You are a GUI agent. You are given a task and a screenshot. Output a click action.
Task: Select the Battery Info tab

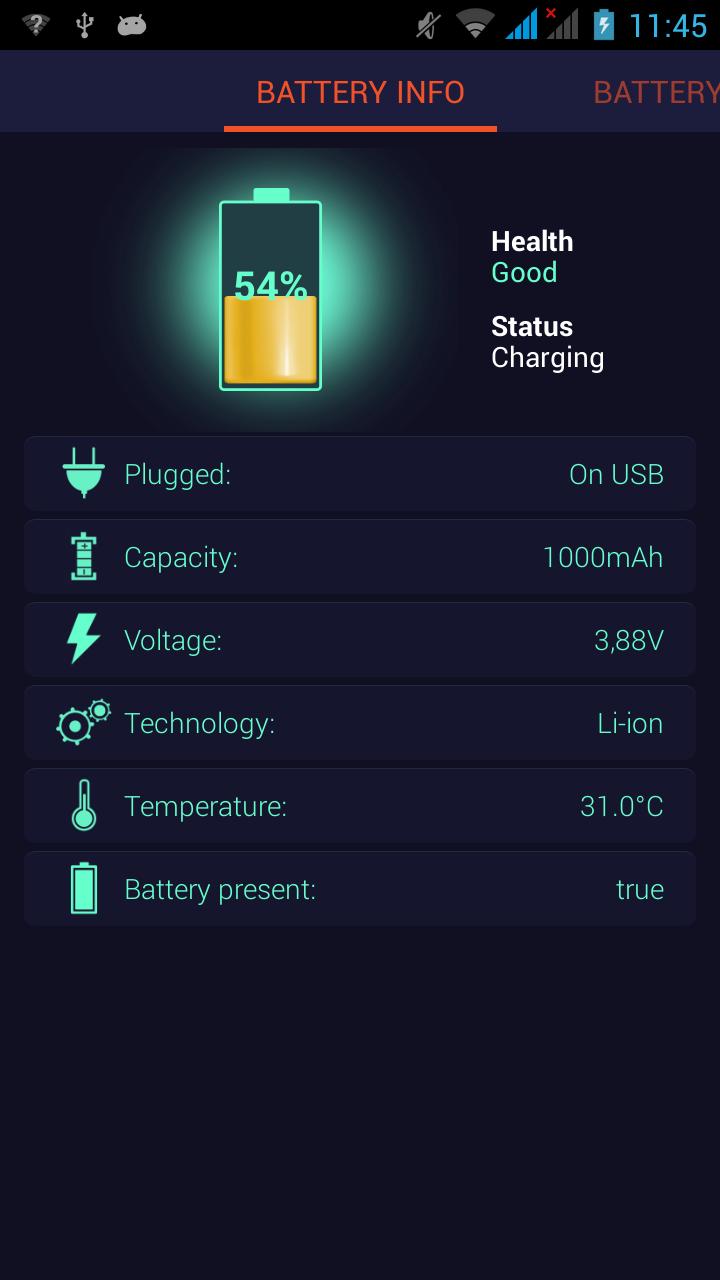(360, 93)
